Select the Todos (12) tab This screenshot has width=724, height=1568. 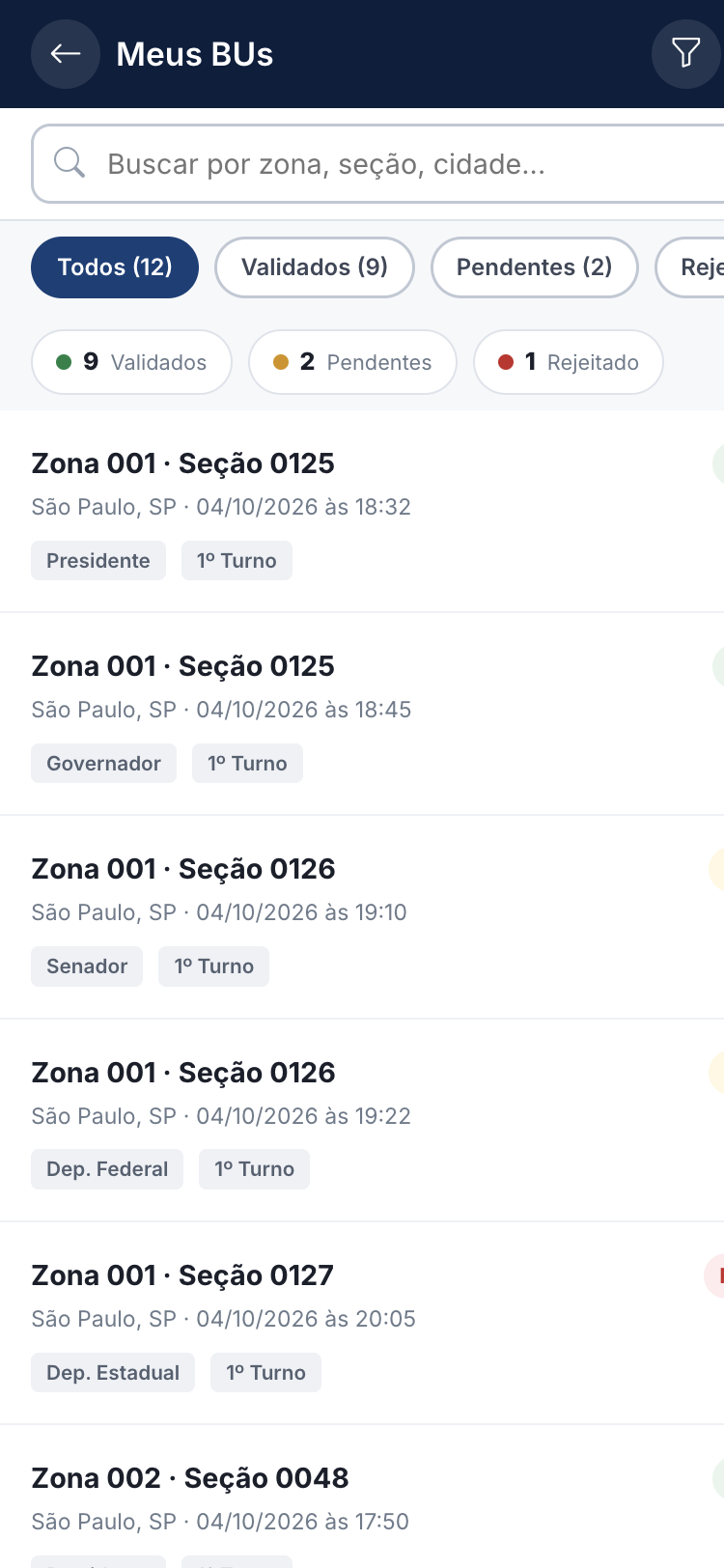[x=114, y=266]
